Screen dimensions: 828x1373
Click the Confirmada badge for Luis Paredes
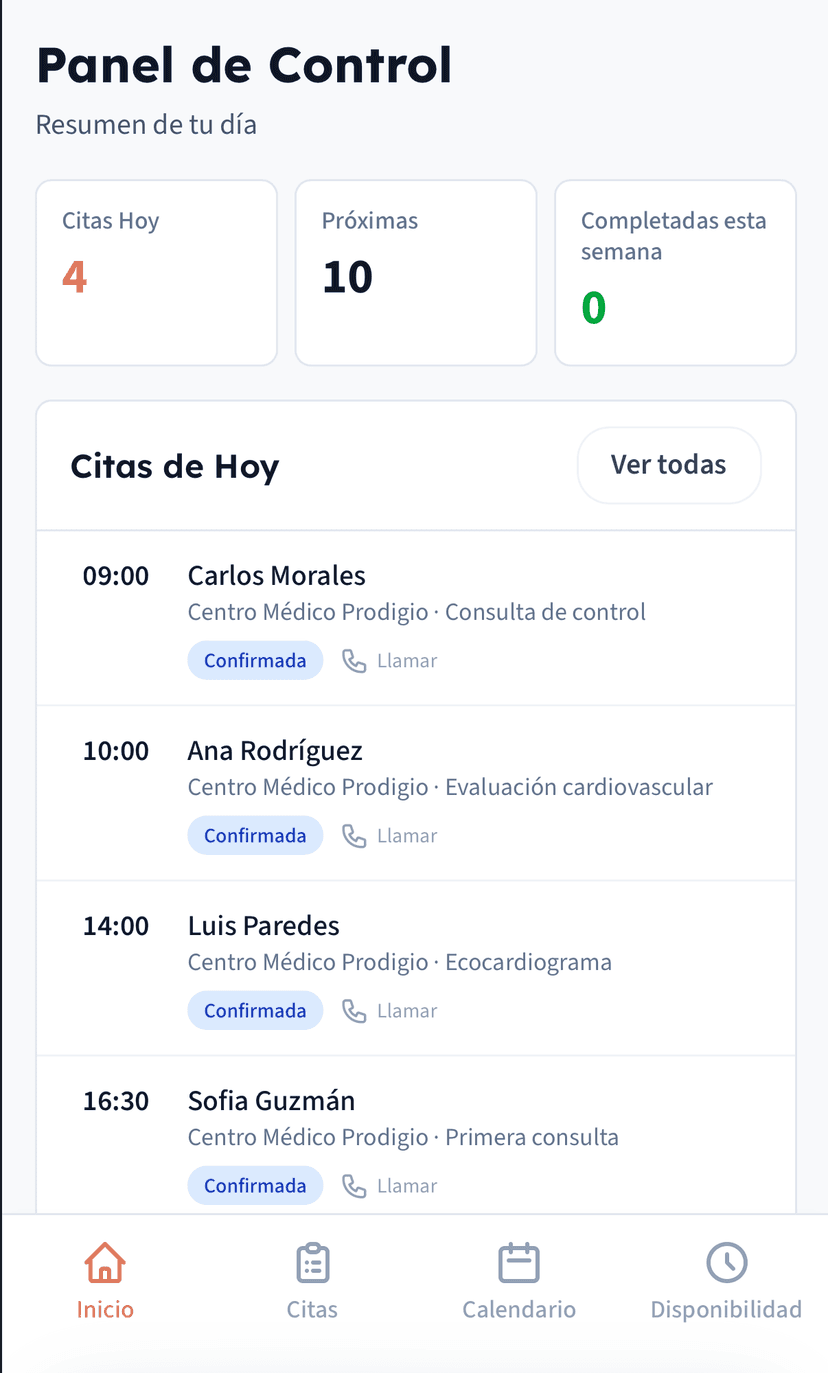(x=255, y=1010)
